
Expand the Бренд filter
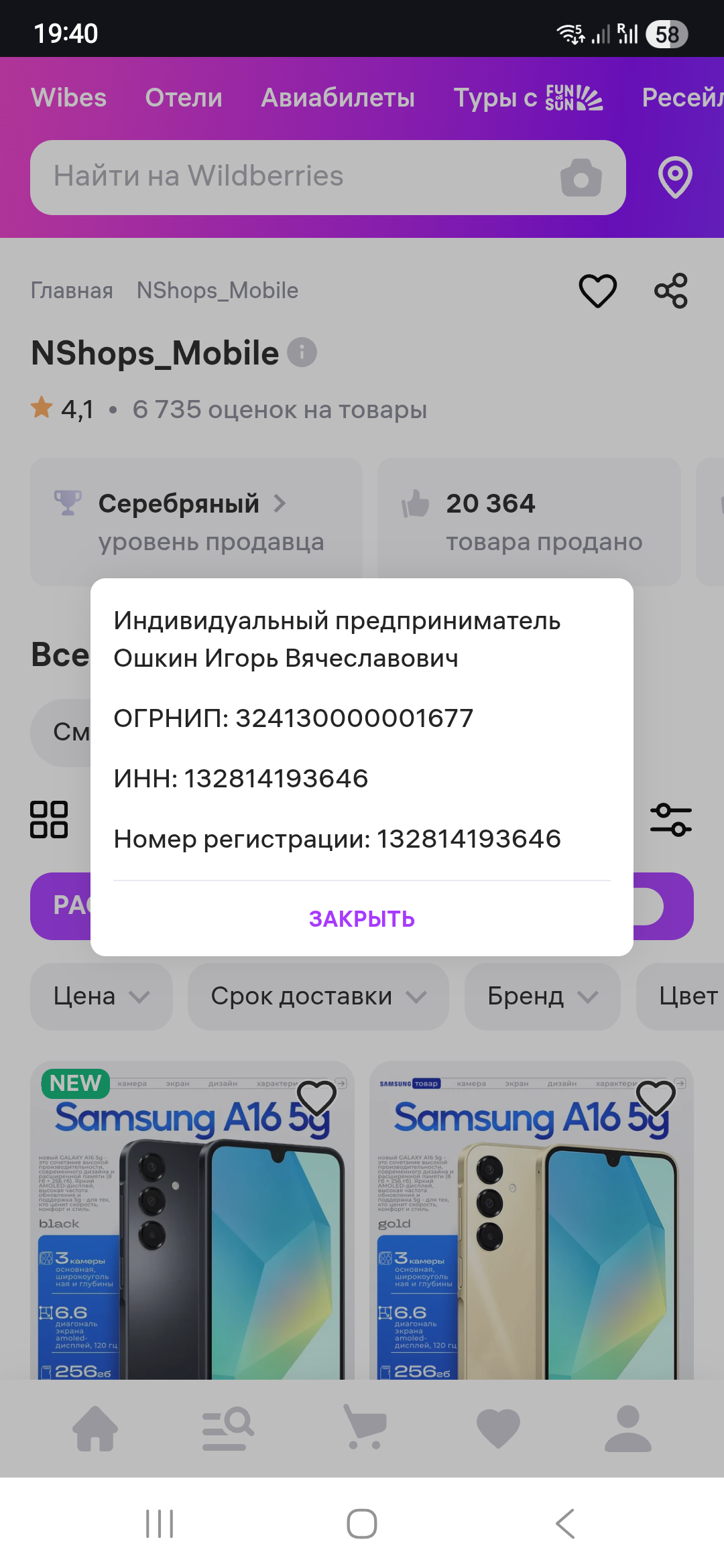pyautogui.click(x=542, y=996)
